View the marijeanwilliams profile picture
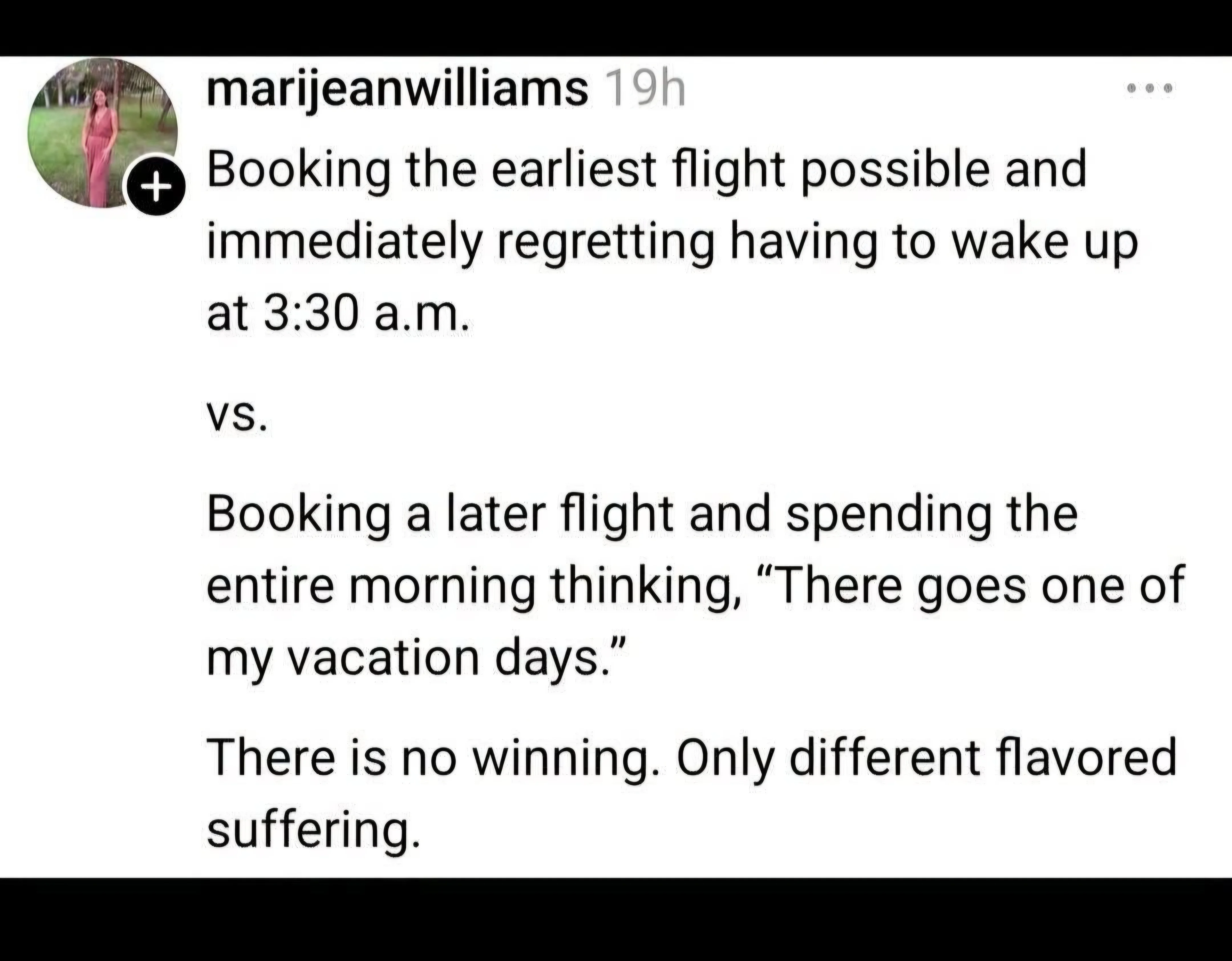 [x=102, y=133]
